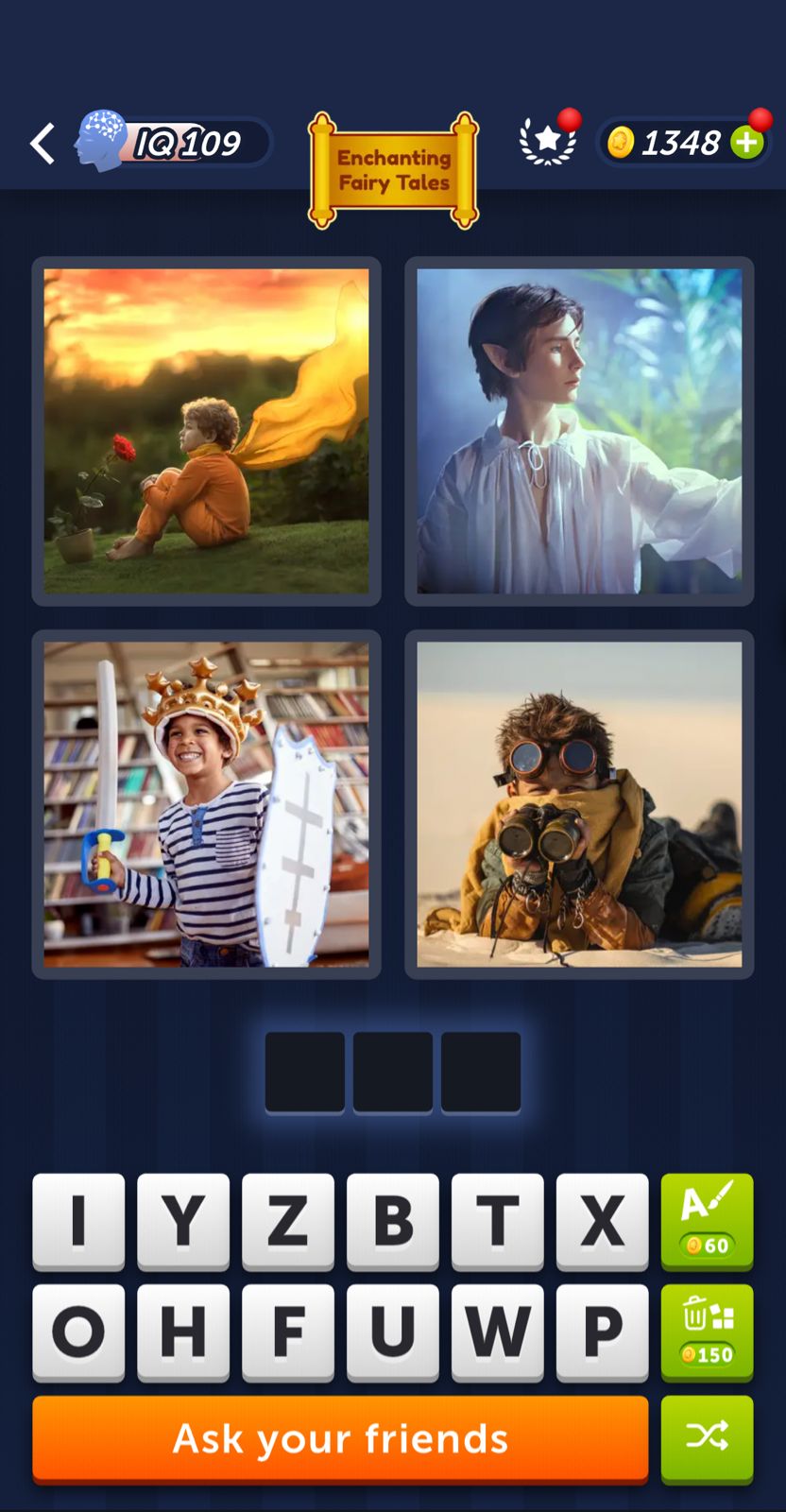Go back using the arrow icon
The image size is (786, 1512).
(43, 144)
